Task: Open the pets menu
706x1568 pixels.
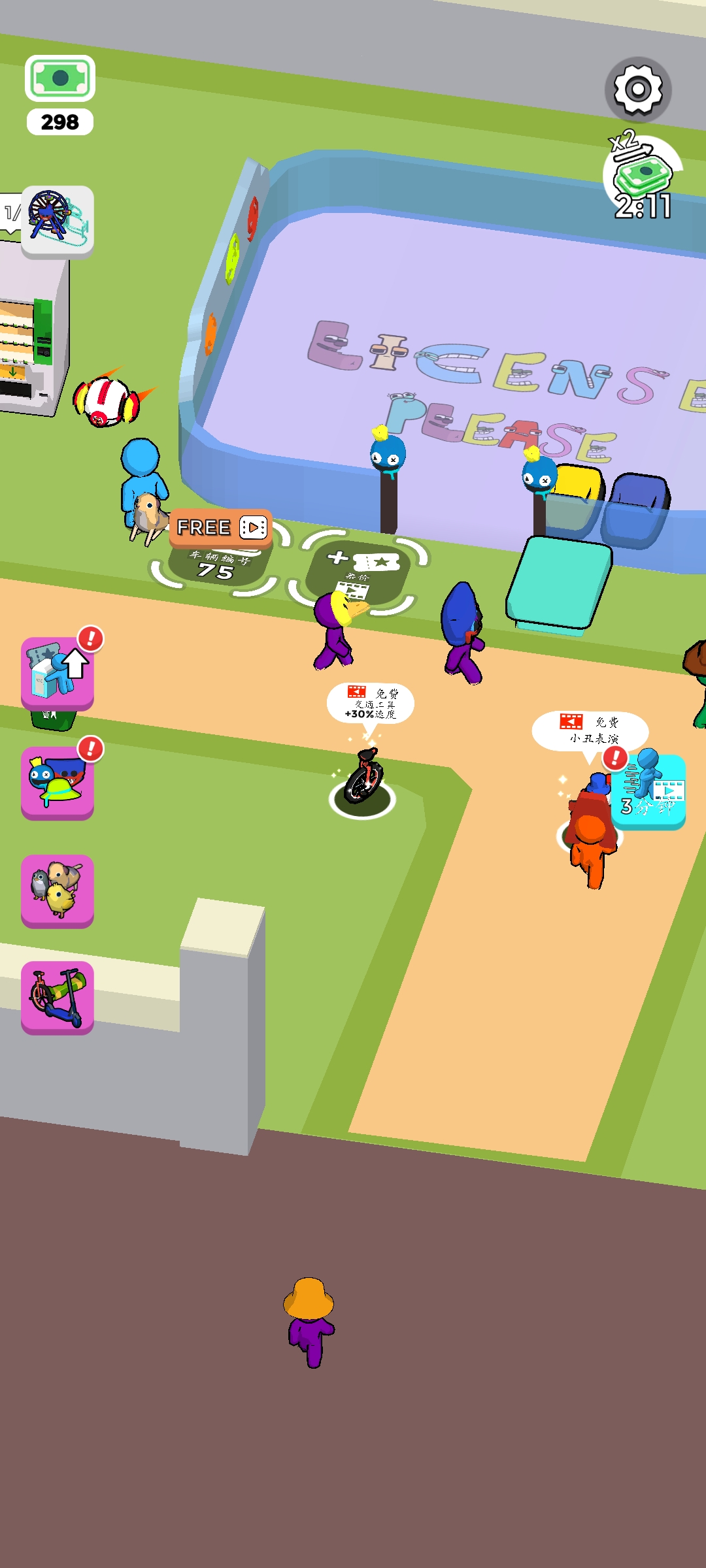Action: tap(58, 891)
